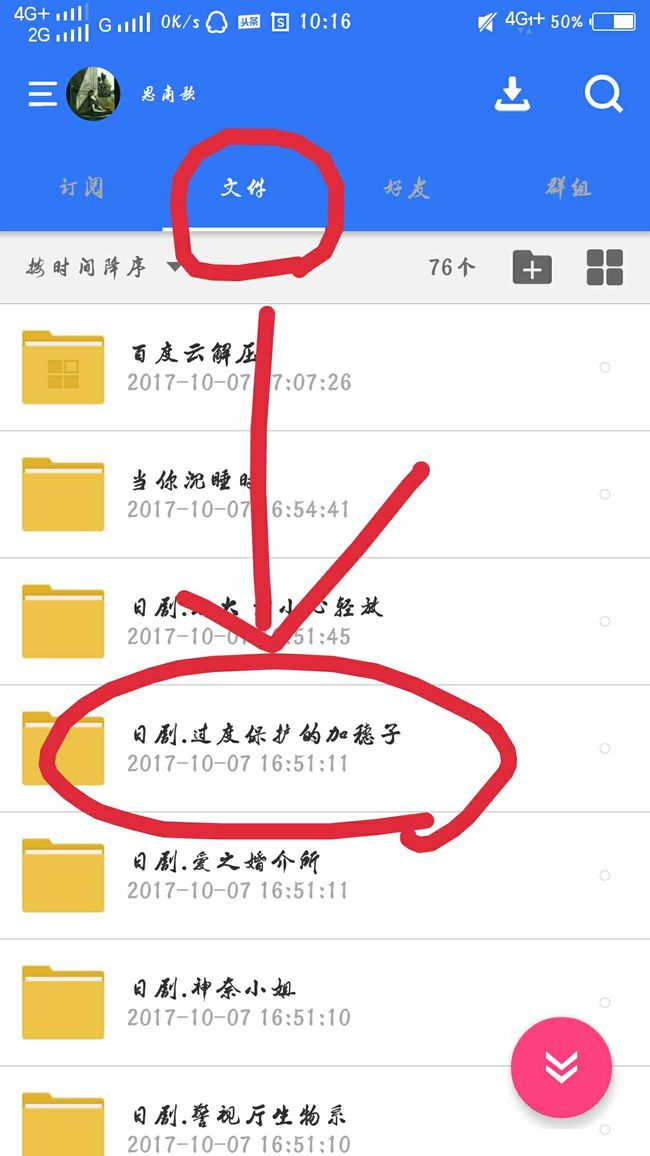The image size is (650, 1156).
Task: Create a new folder
Action: 532,267
